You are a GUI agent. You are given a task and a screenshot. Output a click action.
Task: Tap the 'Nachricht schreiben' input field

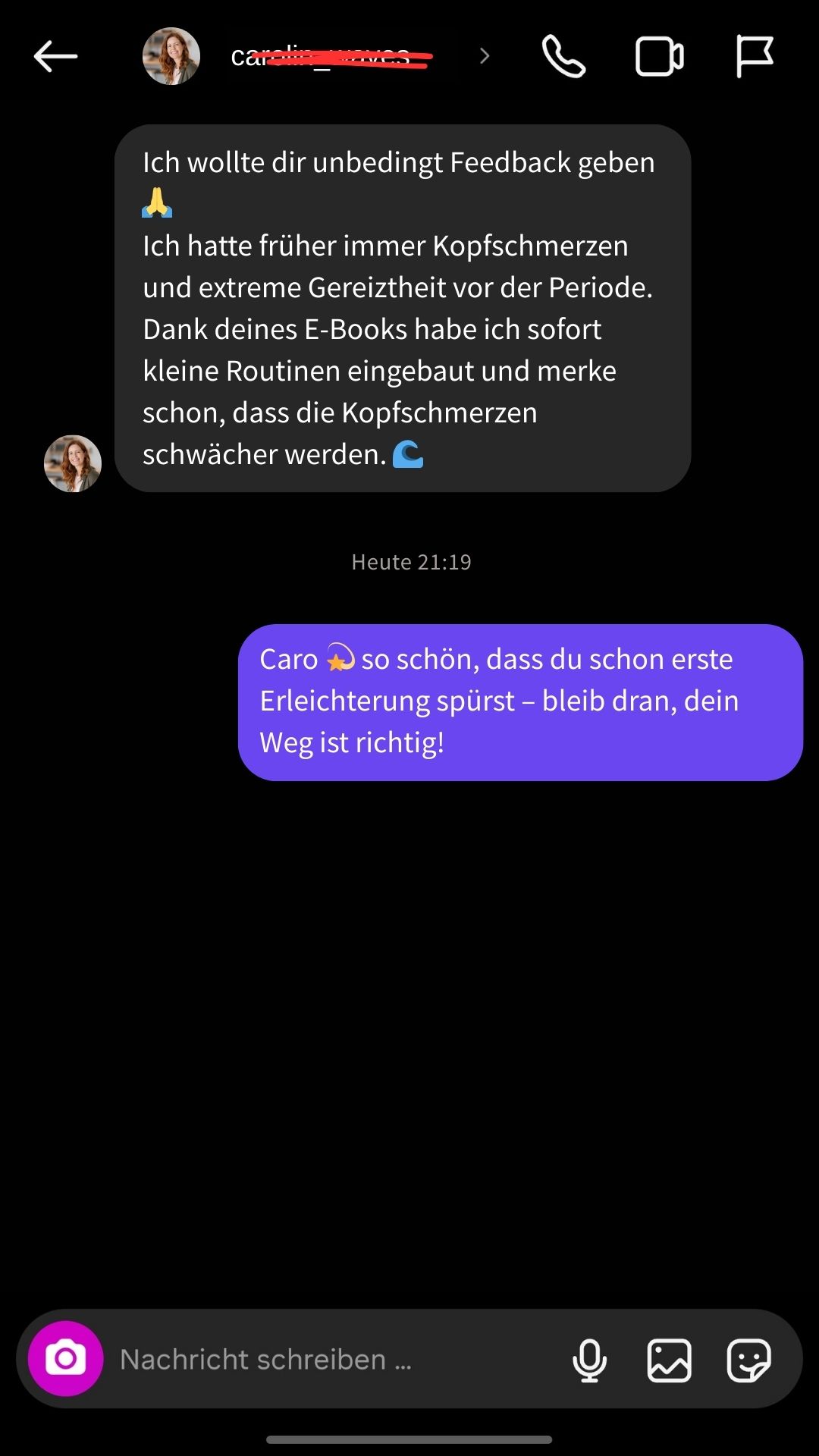(x=265, y=1360)
